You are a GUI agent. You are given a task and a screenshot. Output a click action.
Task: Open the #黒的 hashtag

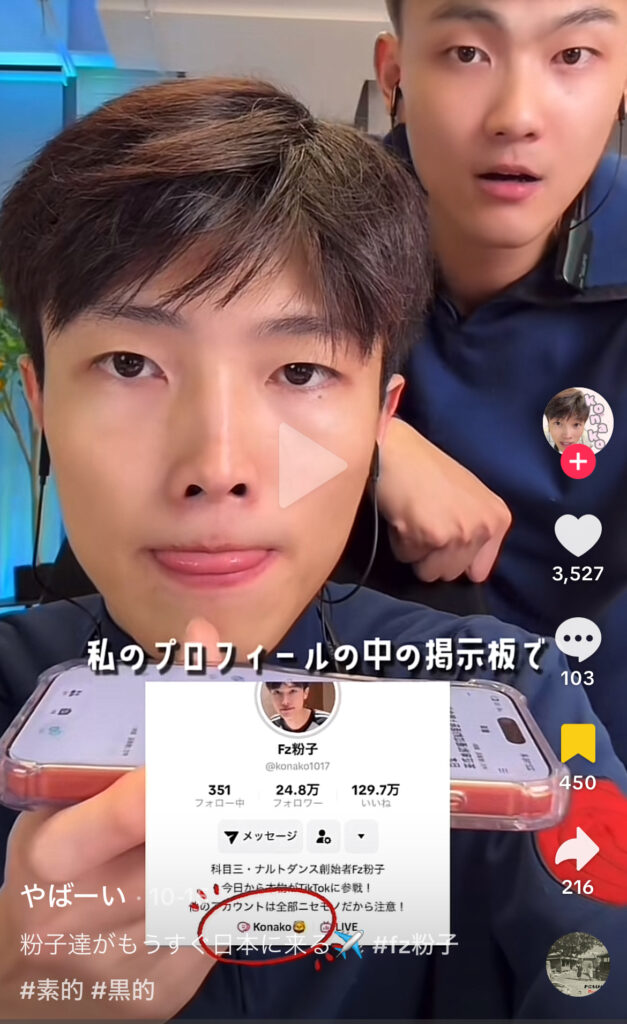click(123, 990)
